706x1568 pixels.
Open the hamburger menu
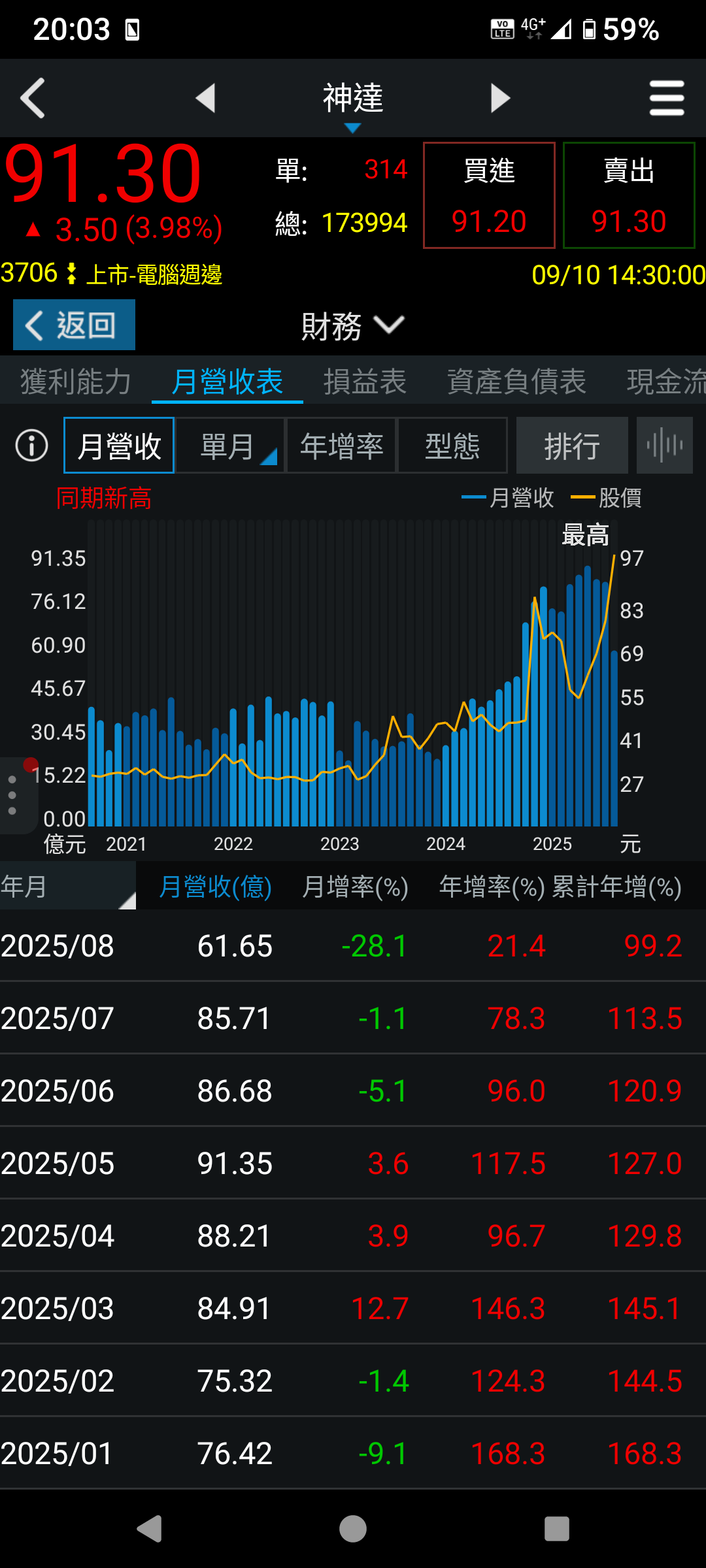(666, 98)
